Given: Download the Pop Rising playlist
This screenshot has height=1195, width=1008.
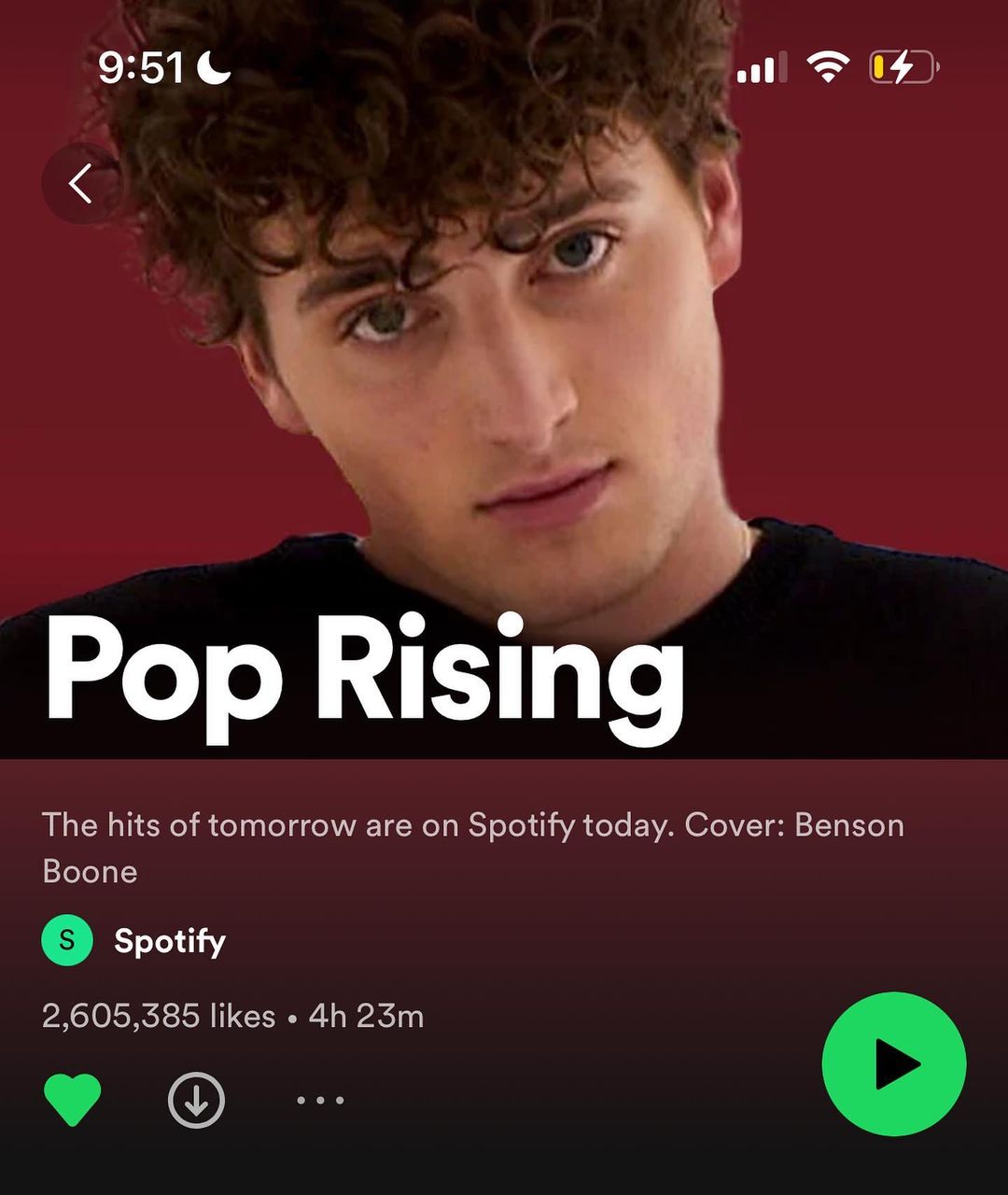Looking at the screenshot, I should pyautogui.click(x=196, y=1100).
